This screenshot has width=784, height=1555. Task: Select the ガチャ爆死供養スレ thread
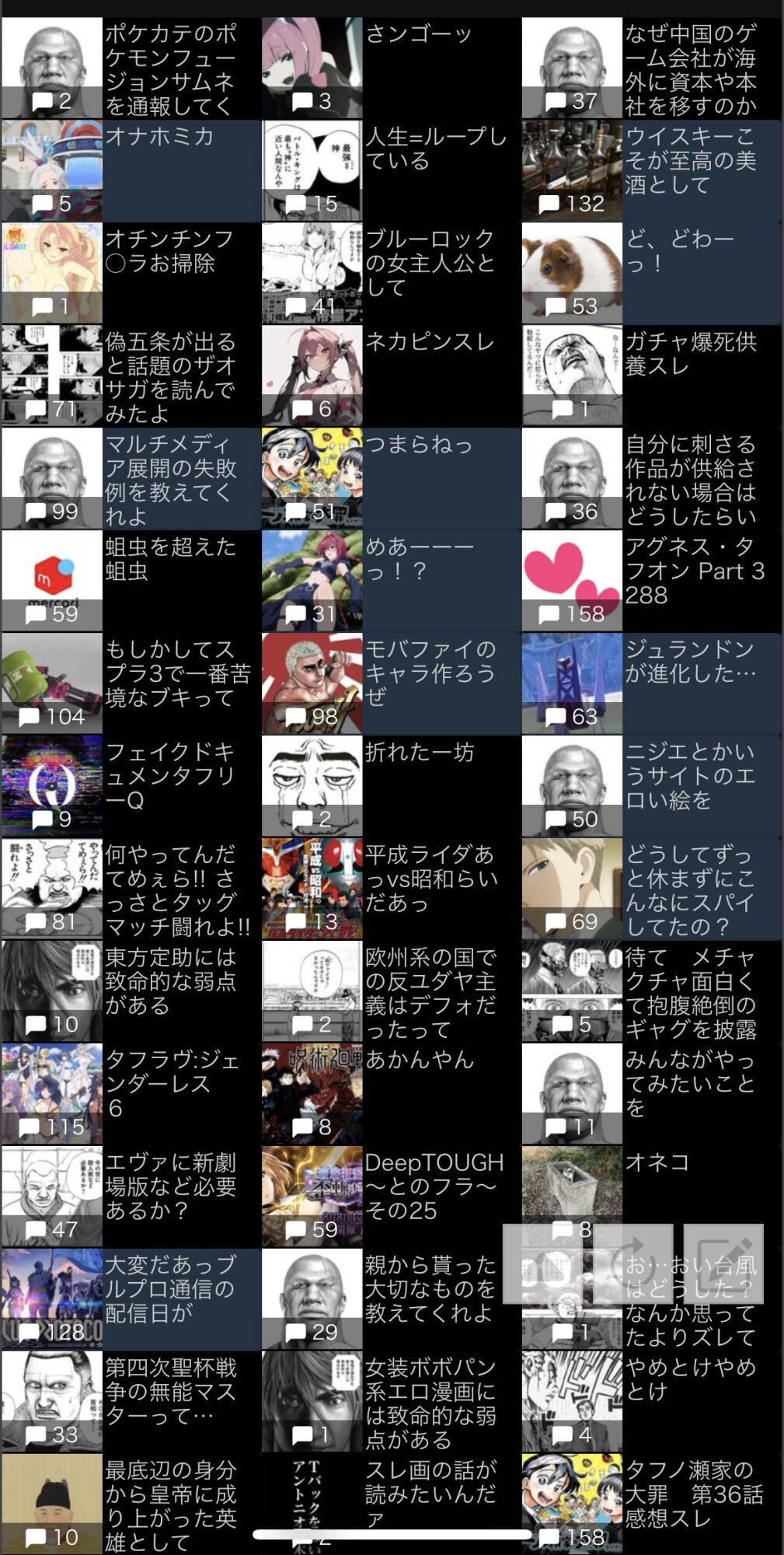(x=651, y=376)
